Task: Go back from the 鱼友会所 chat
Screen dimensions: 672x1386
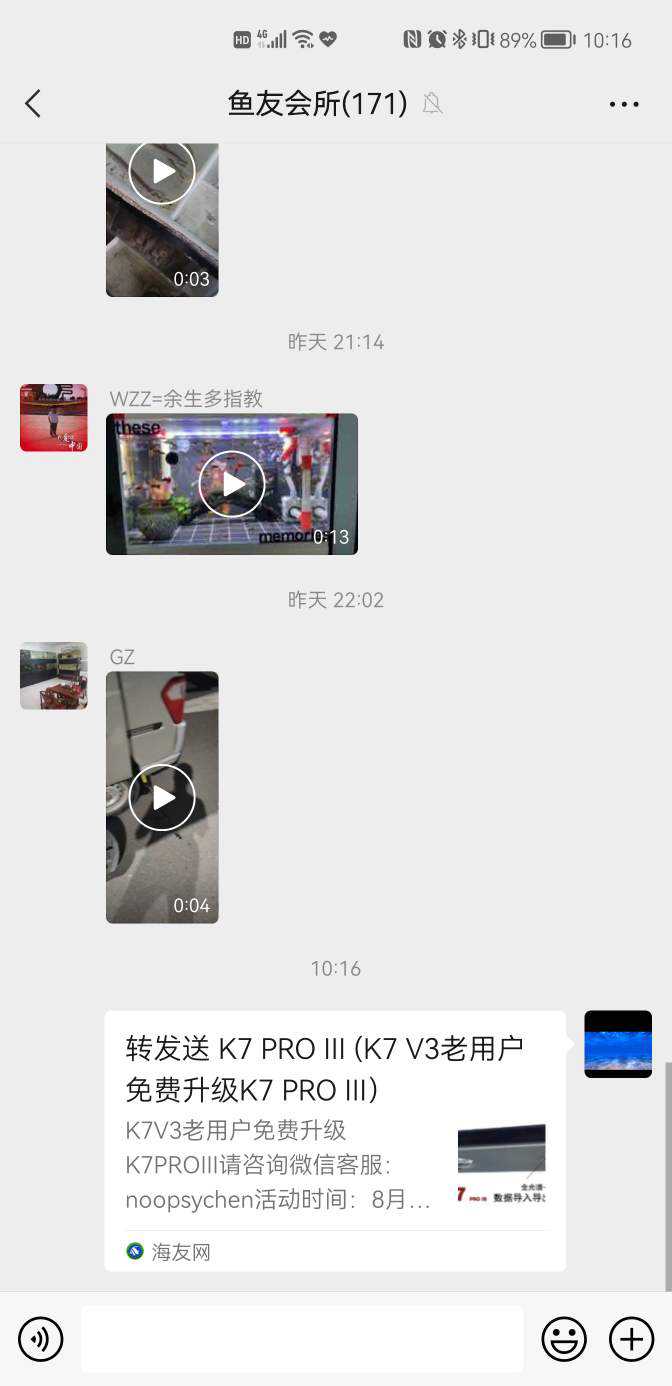Action: [x=33, y=104]
